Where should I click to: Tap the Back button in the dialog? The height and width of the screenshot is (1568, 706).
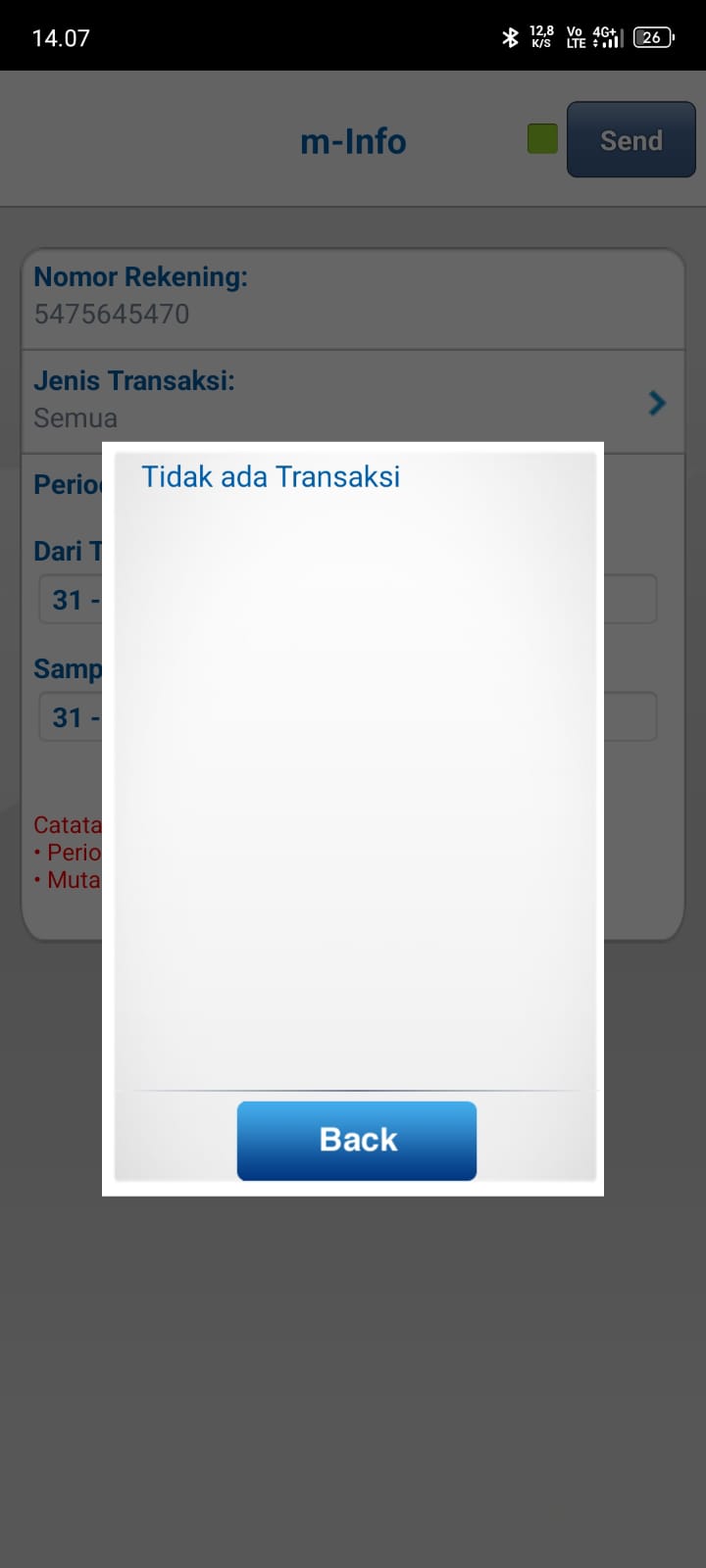pos(357,1140)
